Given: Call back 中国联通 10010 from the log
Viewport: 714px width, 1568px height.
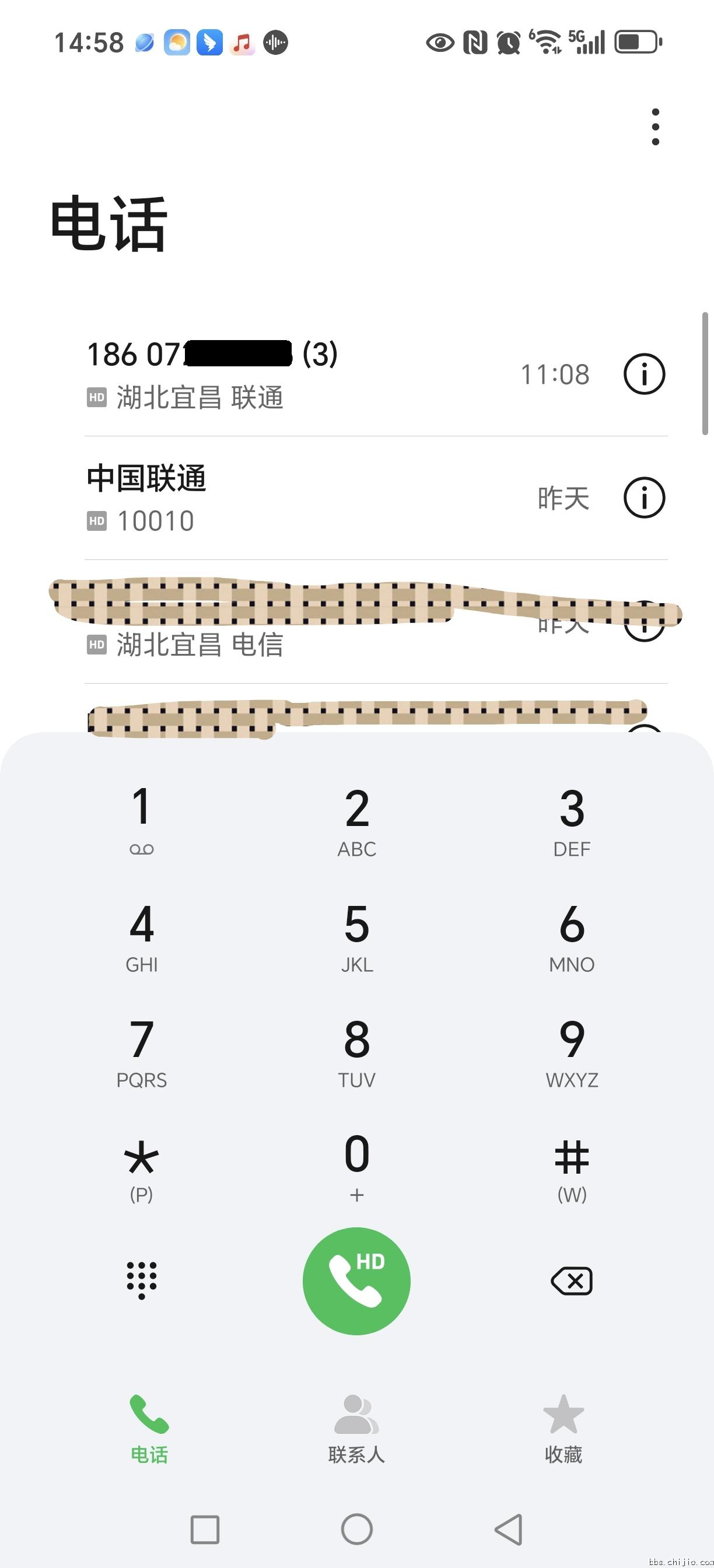Looking at the screenshot, I should tap(274, 498).
